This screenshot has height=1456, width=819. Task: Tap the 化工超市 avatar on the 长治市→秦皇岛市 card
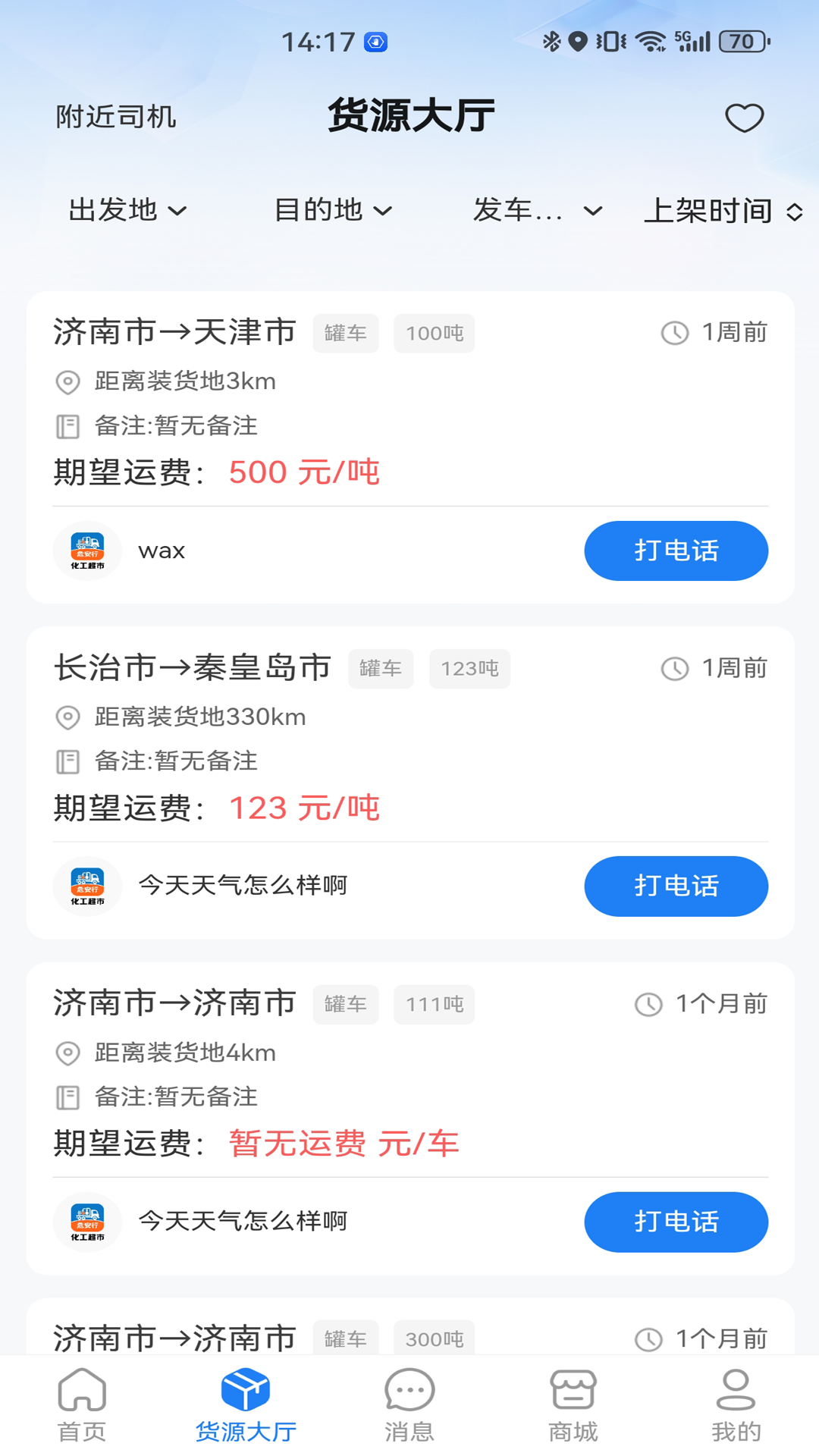tap(87, 886)
